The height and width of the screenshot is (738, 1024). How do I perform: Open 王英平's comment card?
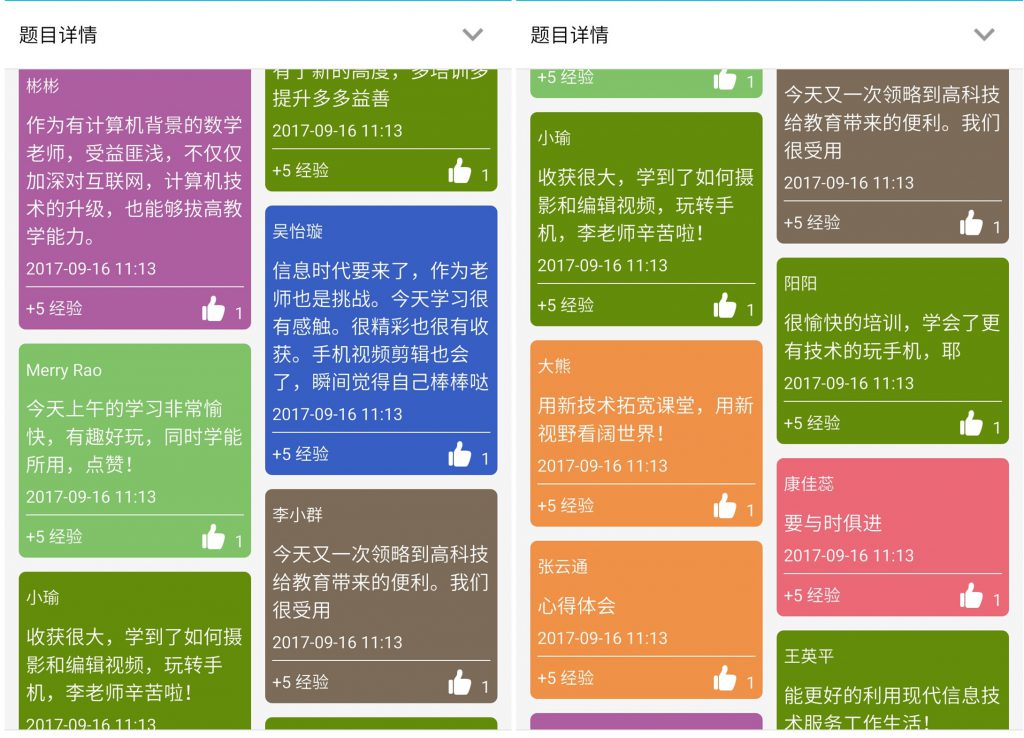[x=892, y=690]
